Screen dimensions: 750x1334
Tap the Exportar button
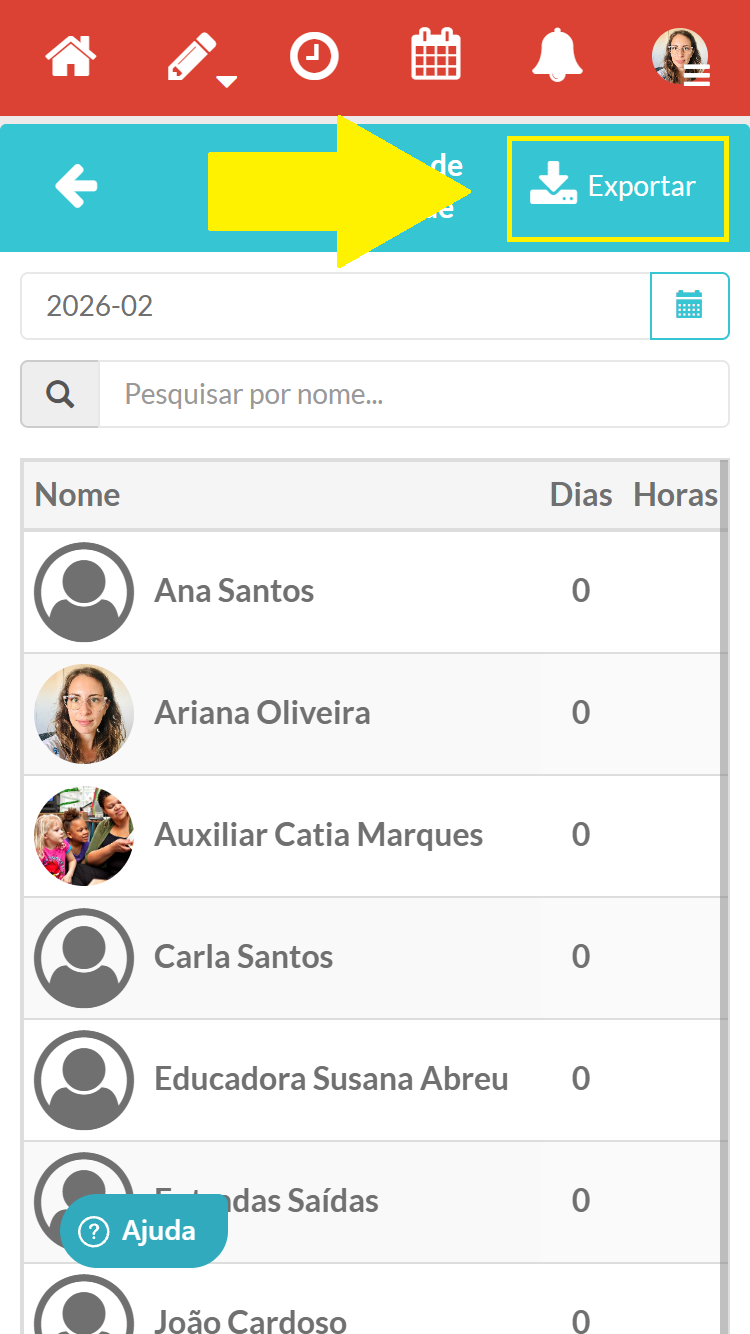coord(617,188)
